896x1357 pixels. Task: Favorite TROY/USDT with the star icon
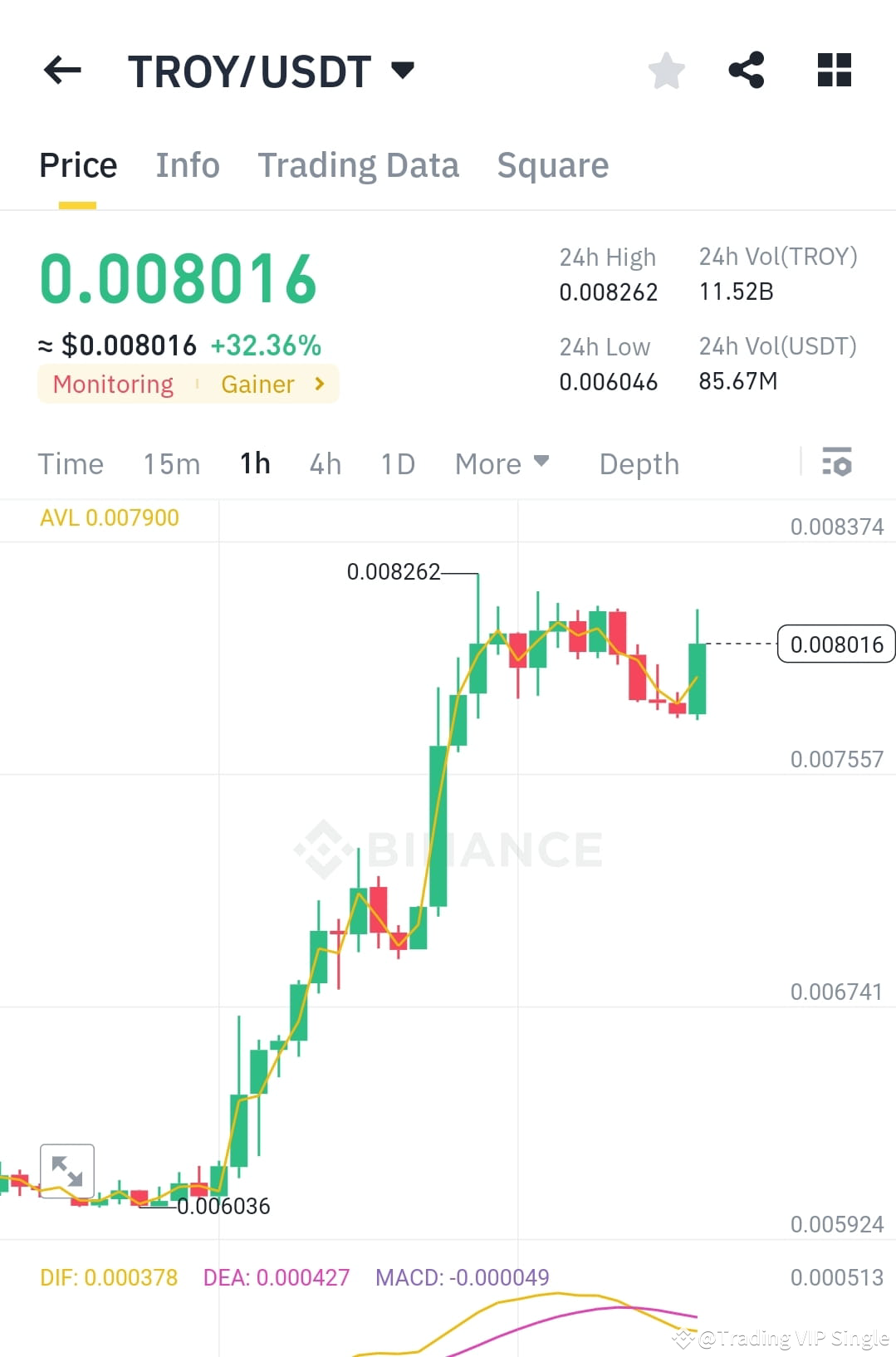666,71
